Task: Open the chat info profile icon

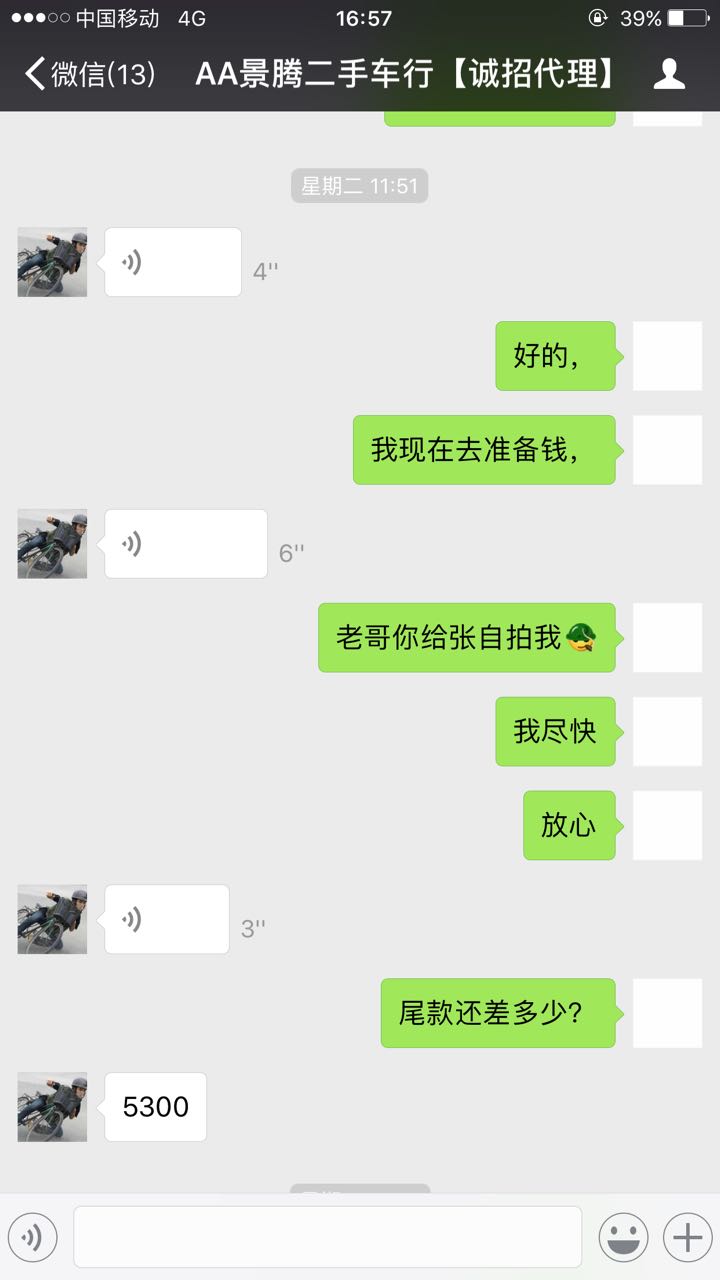Action: pyautogui.click(x=669, y=74)
